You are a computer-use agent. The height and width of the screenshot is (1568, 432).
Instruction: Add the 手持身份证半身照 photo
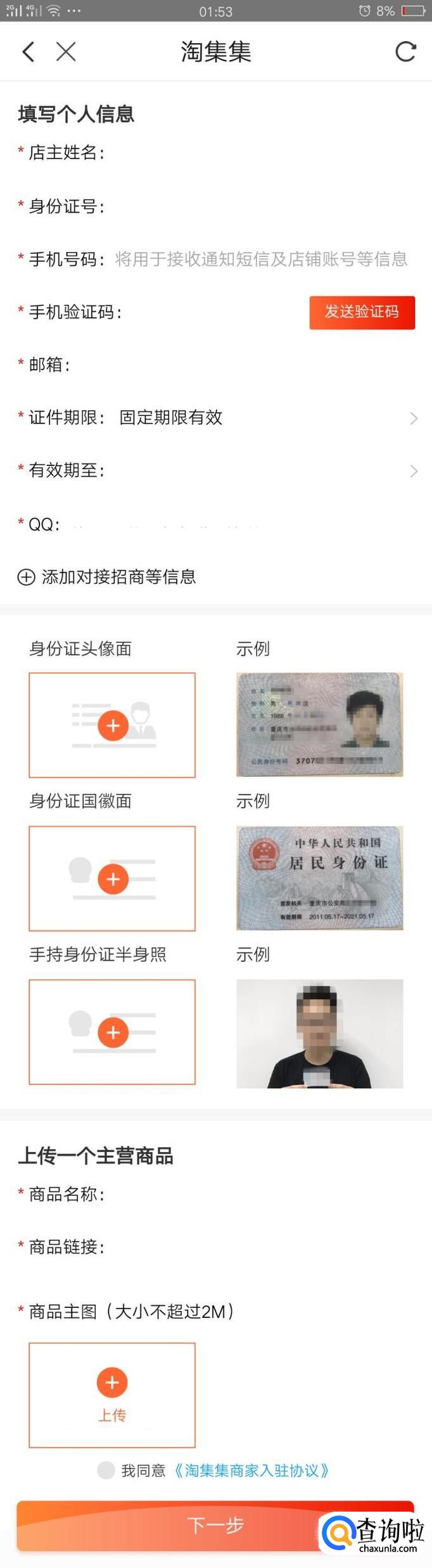[x=112, y=1032]
